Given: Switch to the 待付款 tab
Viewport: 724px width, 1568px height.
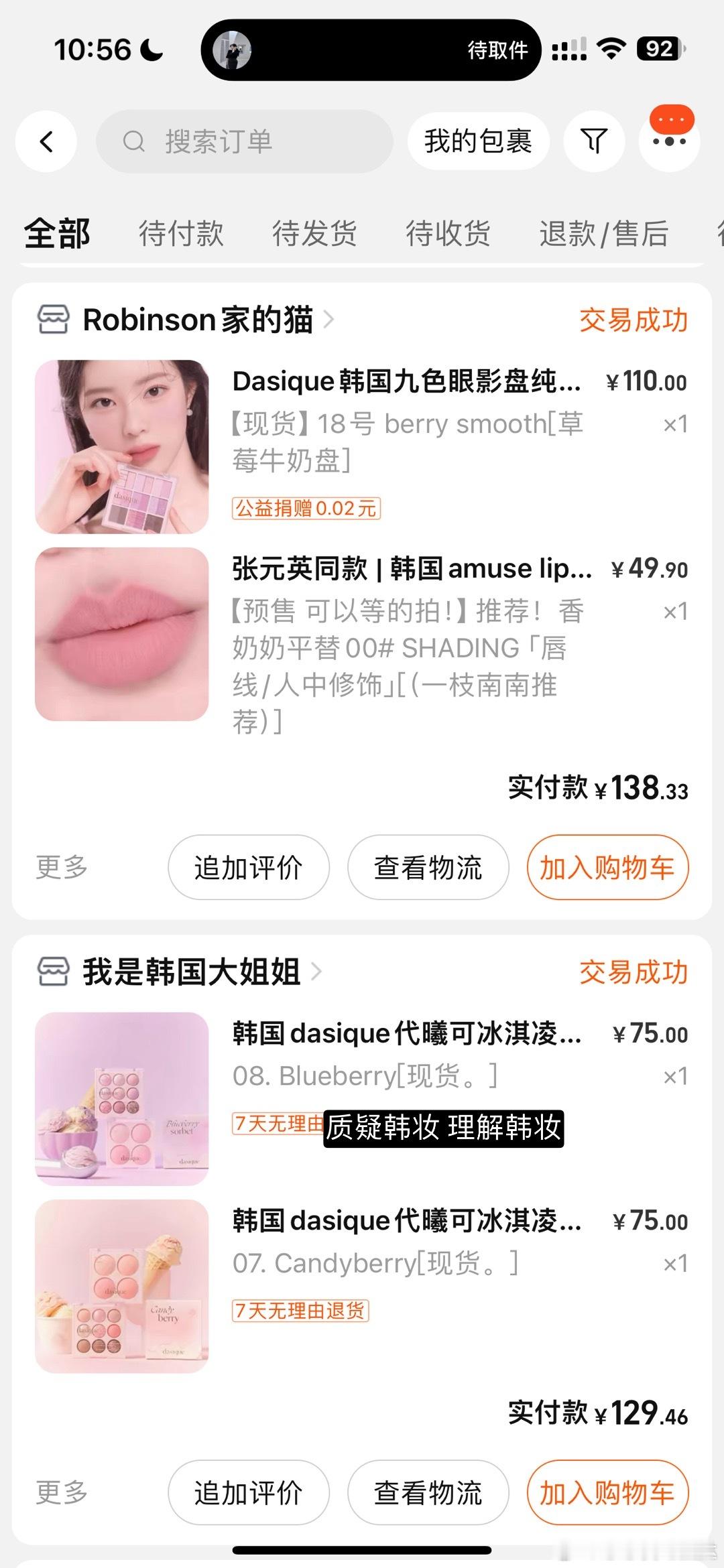Looking at the screenshot, I should [181, 234].
